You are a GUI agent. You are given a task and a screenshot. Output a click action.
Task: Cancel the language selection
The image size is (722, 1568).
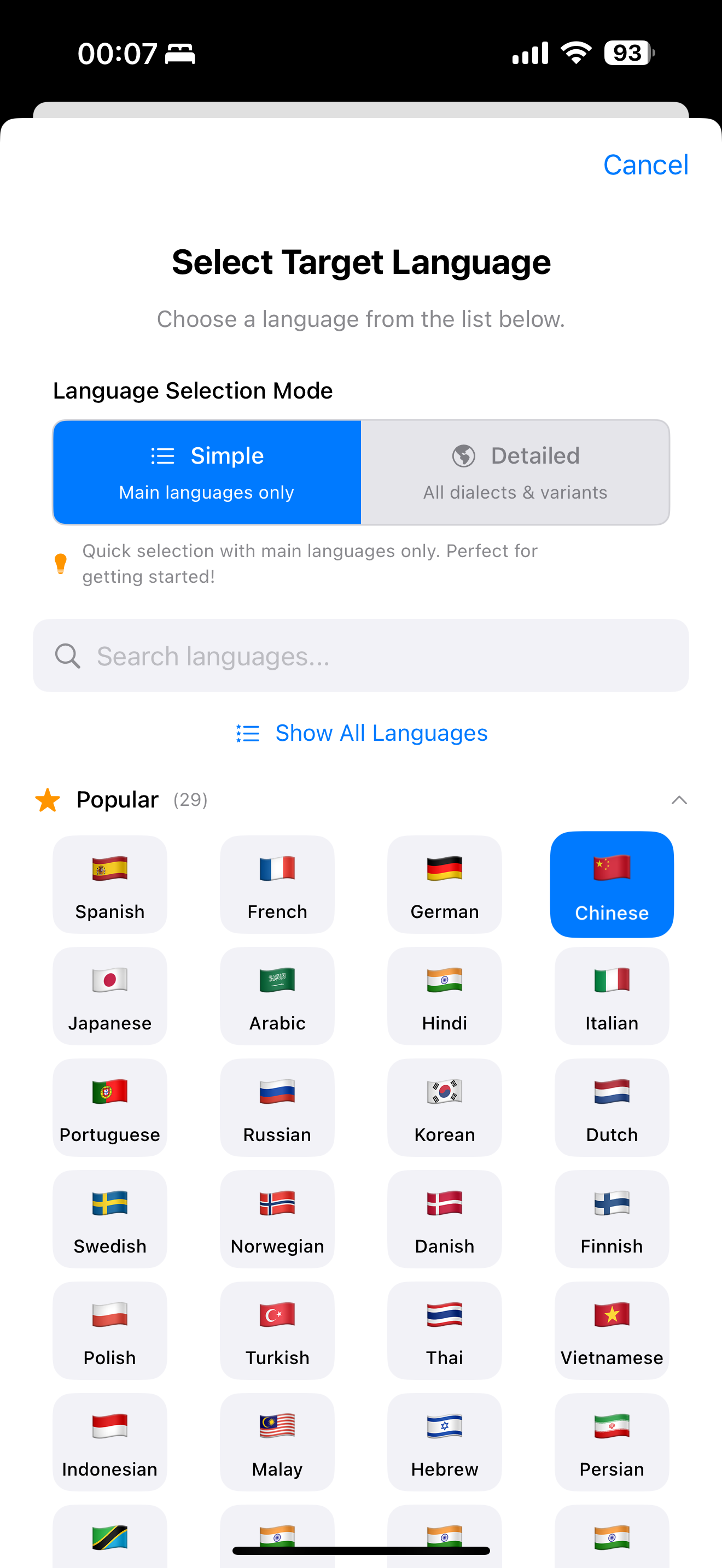[x=645, y=165]
